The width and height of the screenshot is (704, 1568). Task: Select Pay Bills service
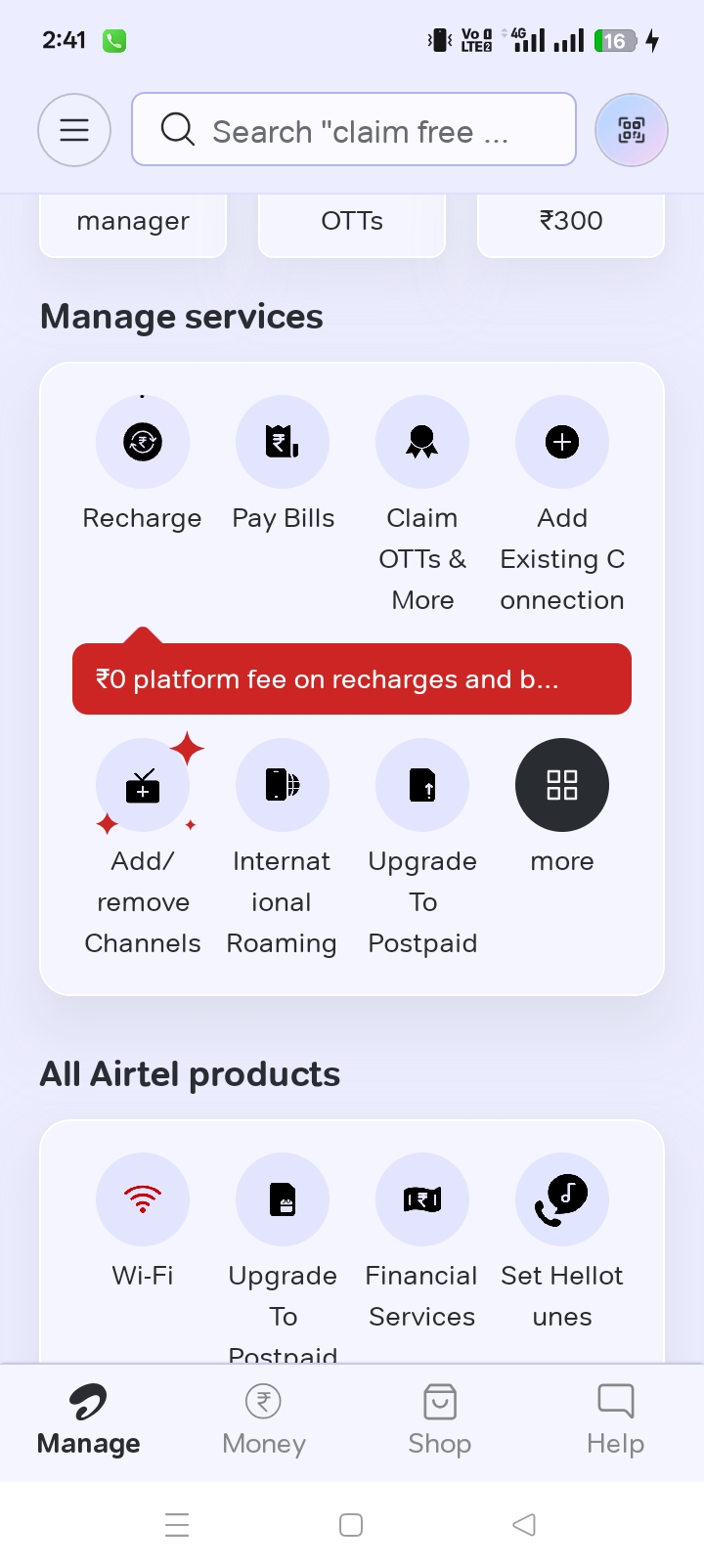[x=283, y=443]
